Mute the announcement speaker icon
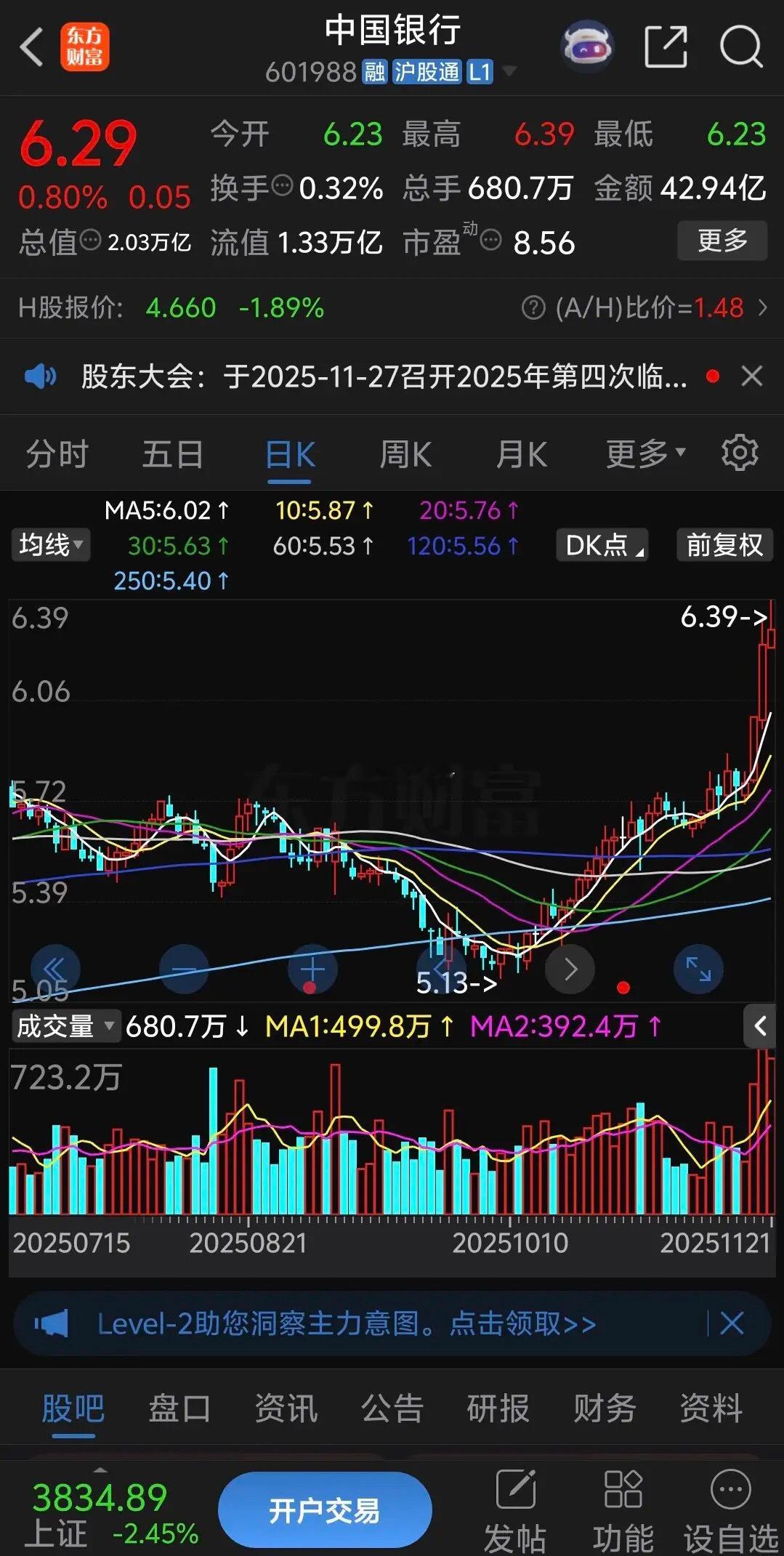This screenshot has height=1556, width=784. coord(41,376)
